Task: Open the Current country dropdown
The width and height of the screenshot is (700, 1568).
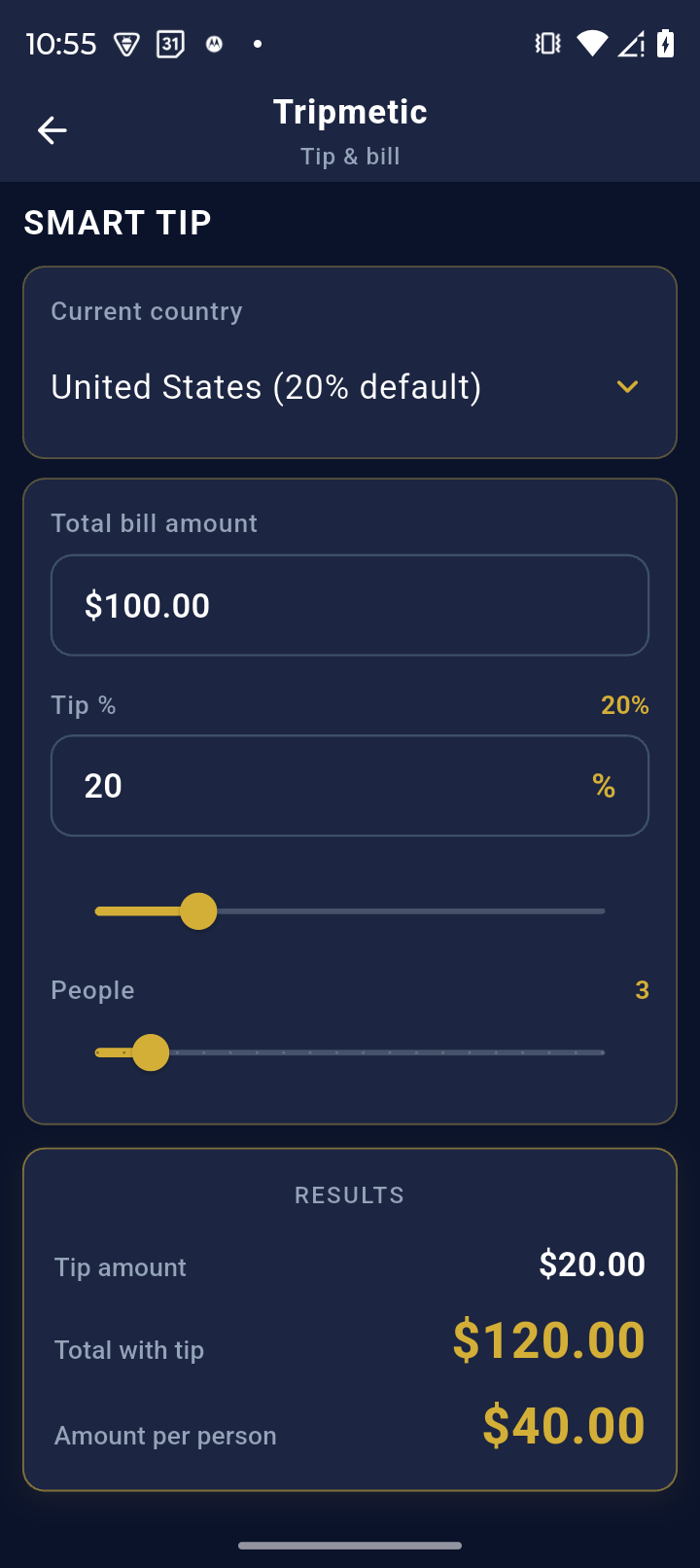Action: [349, 387]
